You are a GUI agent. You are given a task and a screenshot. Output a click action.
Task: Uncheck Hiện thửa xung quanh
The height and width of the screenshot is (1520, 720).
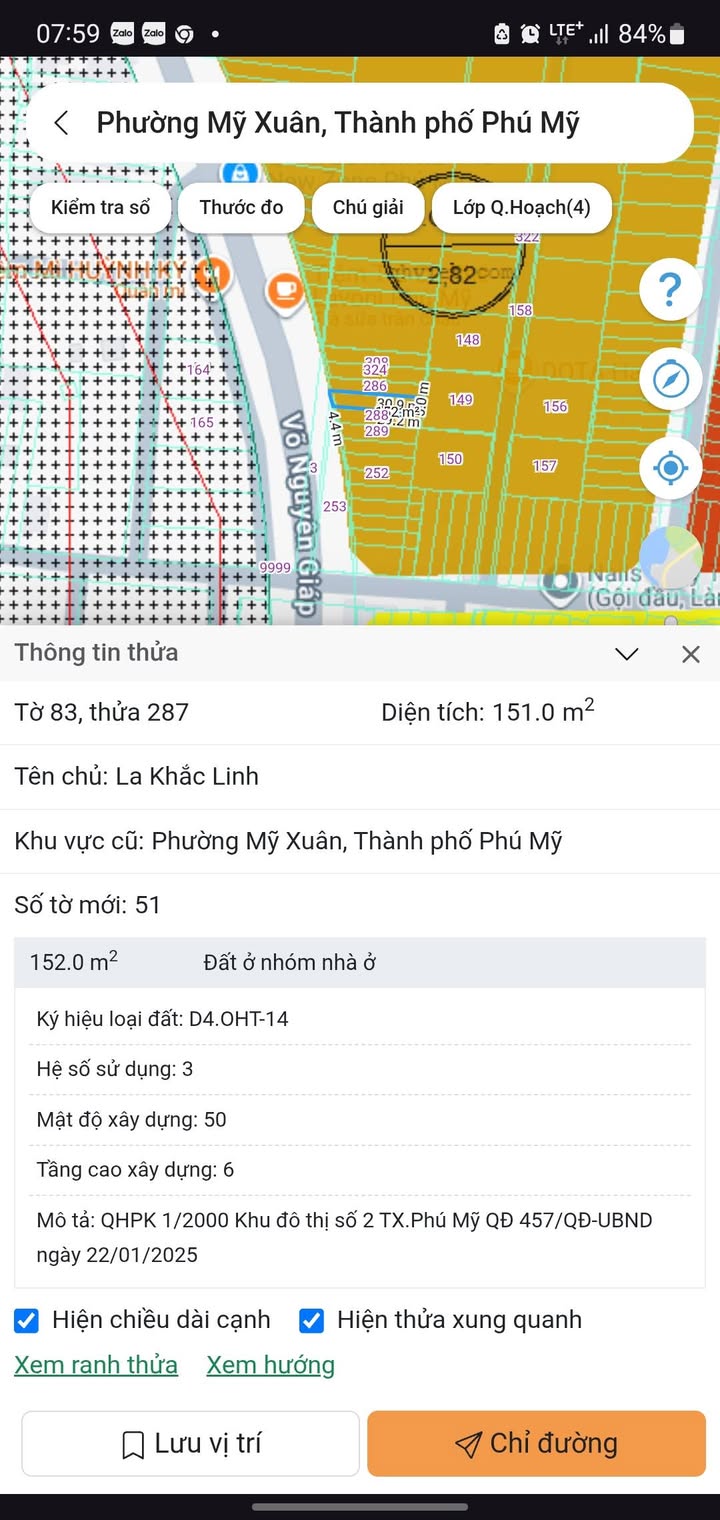312,1321
